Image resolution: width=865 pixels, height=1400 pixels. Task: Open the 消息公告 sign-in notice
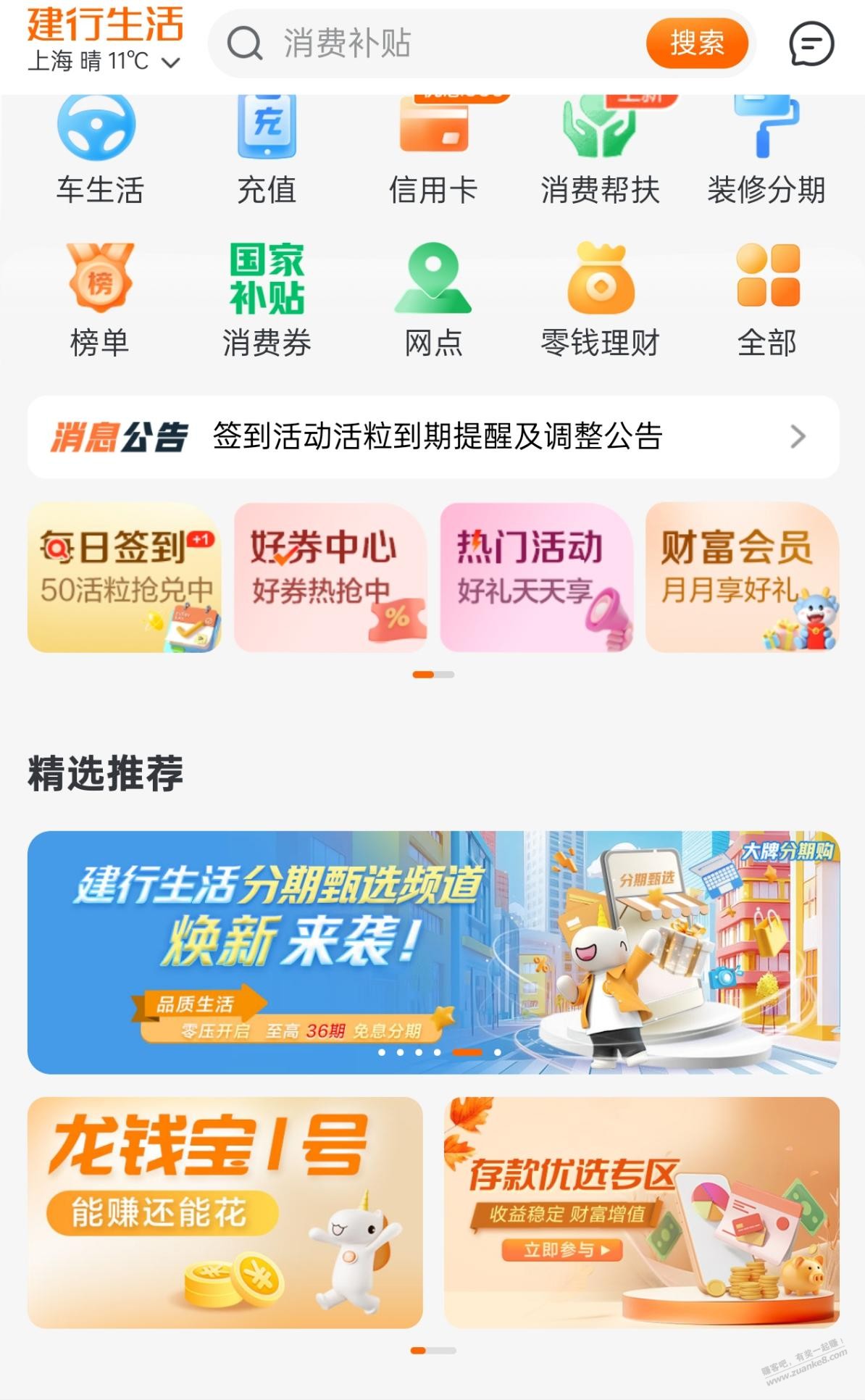[x=433, y=437]
